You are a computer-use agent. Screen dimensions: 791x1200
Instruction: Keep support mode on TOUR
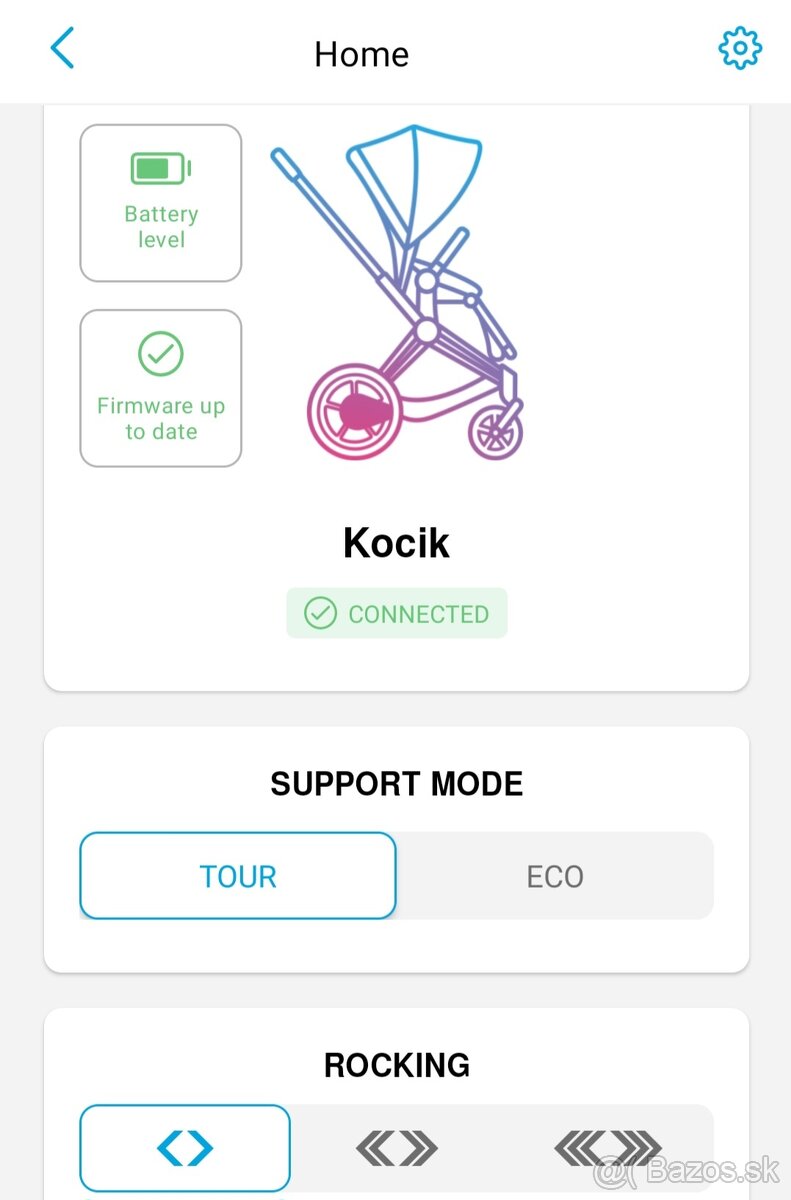coord(238,876)
